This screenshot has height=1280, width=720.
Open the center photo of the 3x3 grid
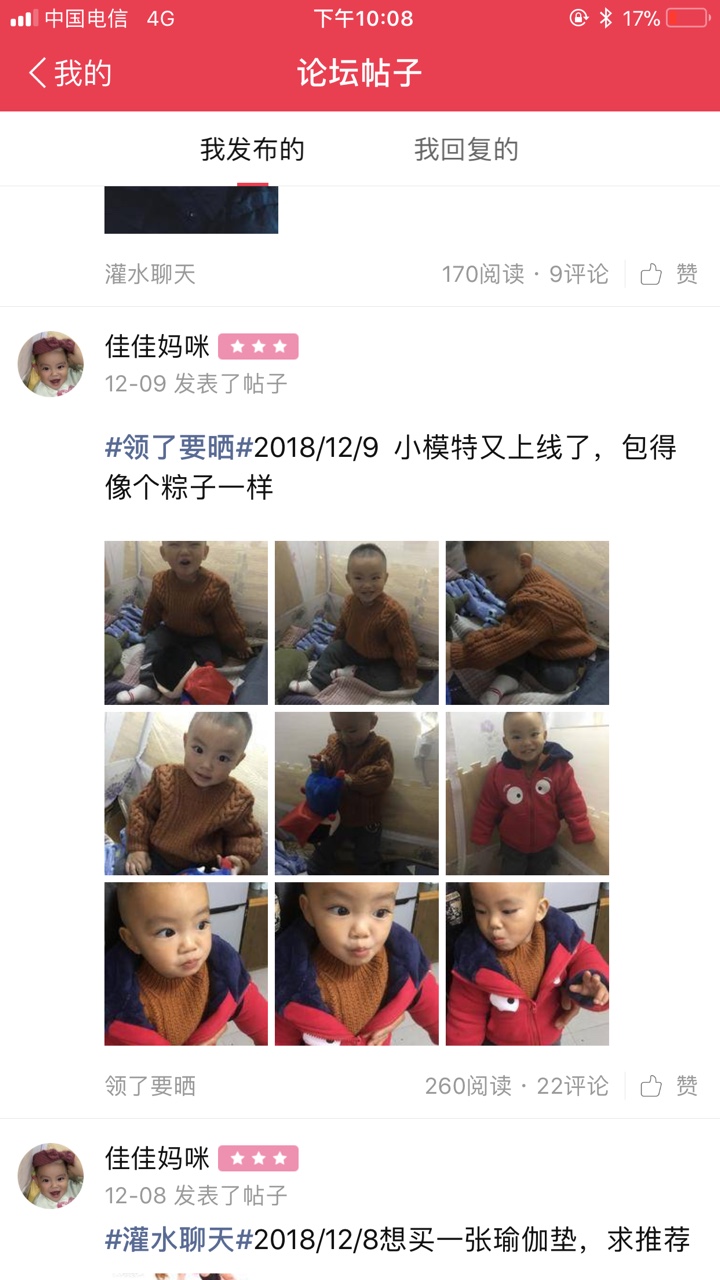(x=357, y=793)
